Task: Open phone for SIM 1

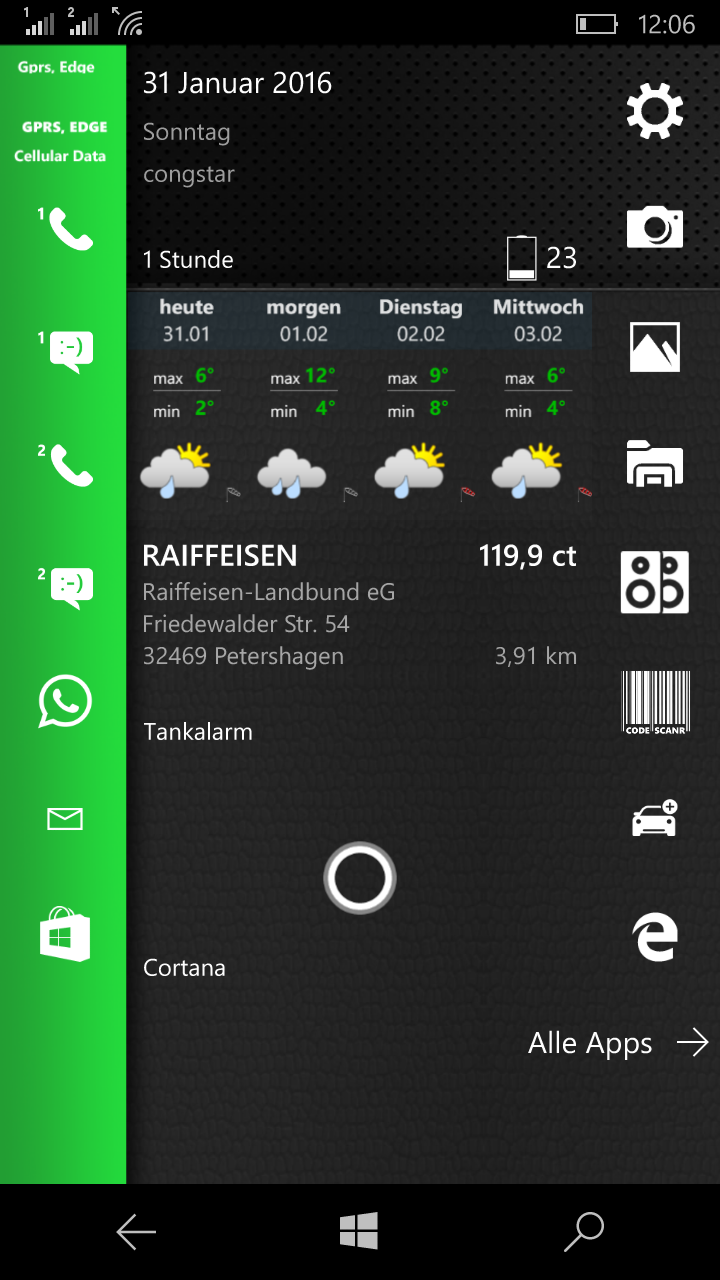Action: tap(66, 228)
